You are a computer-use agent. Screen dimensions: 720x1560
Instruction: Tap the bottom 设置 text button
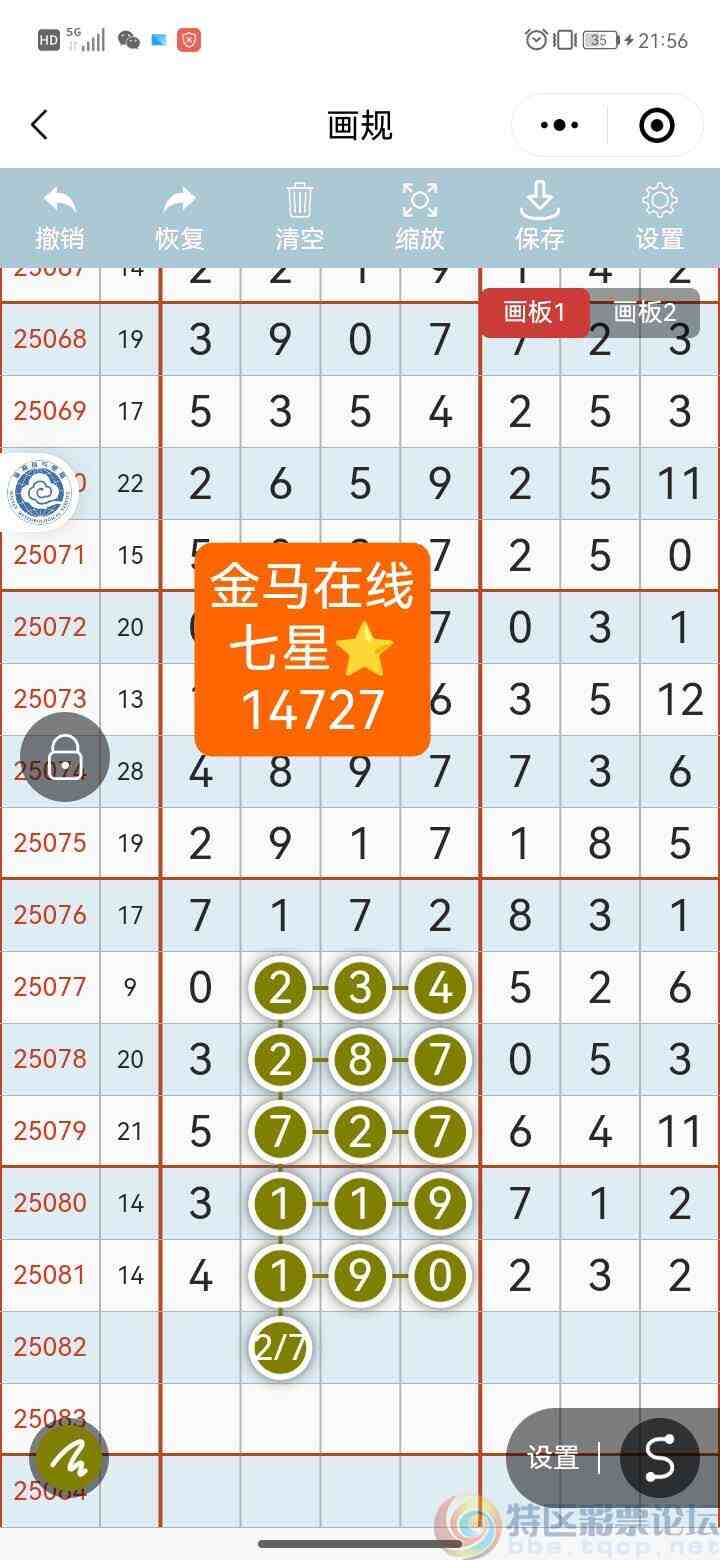tap(552, 1458)
